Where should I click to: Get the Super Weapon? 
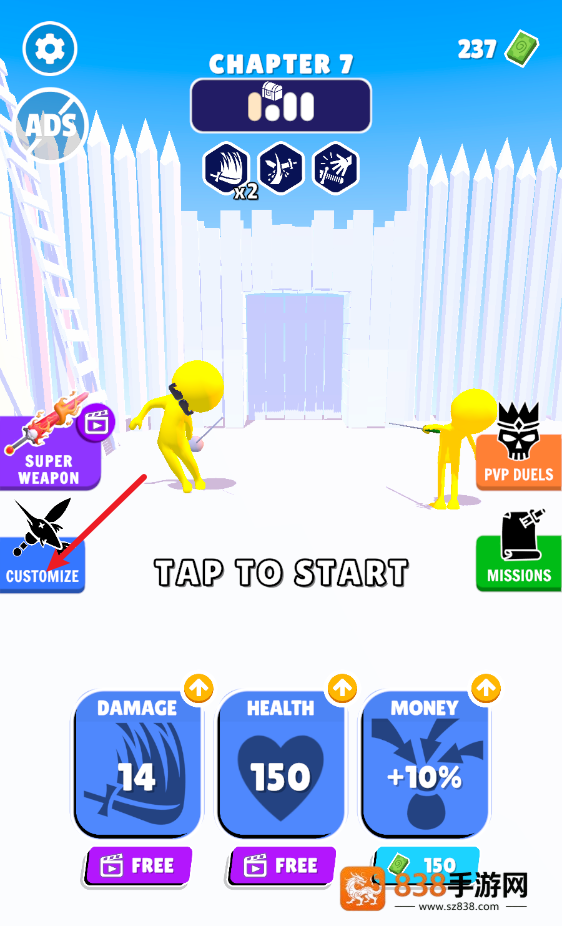point(50,452)
